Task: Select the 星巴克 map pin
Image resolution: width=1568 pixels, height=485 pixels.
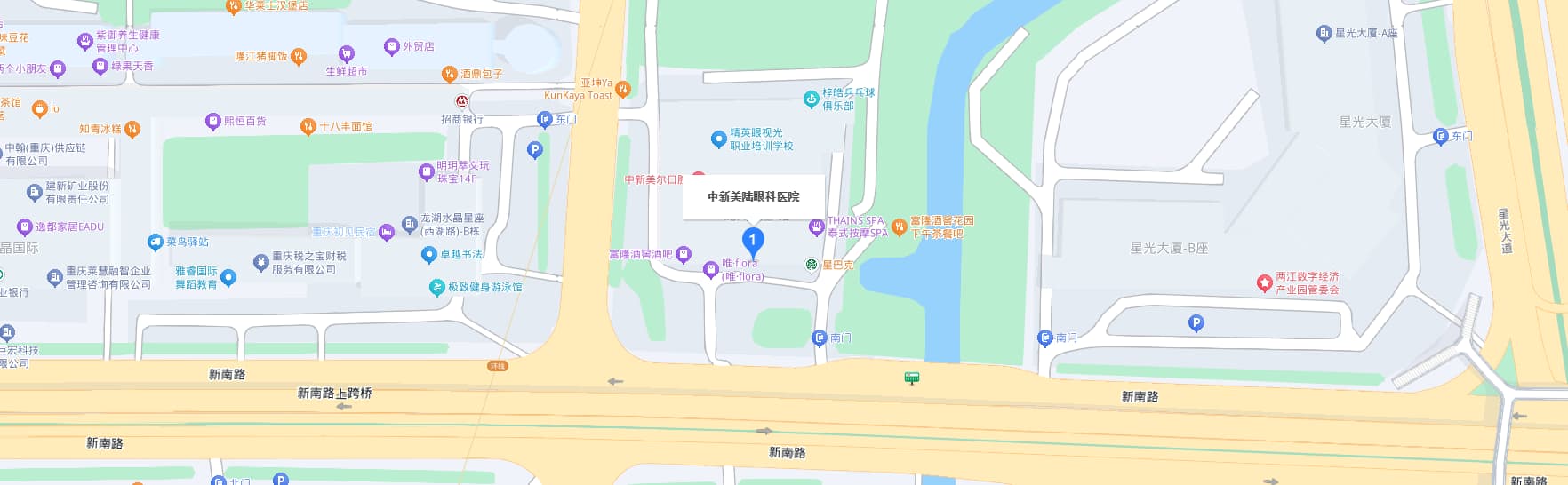Action: click(812, 265)
